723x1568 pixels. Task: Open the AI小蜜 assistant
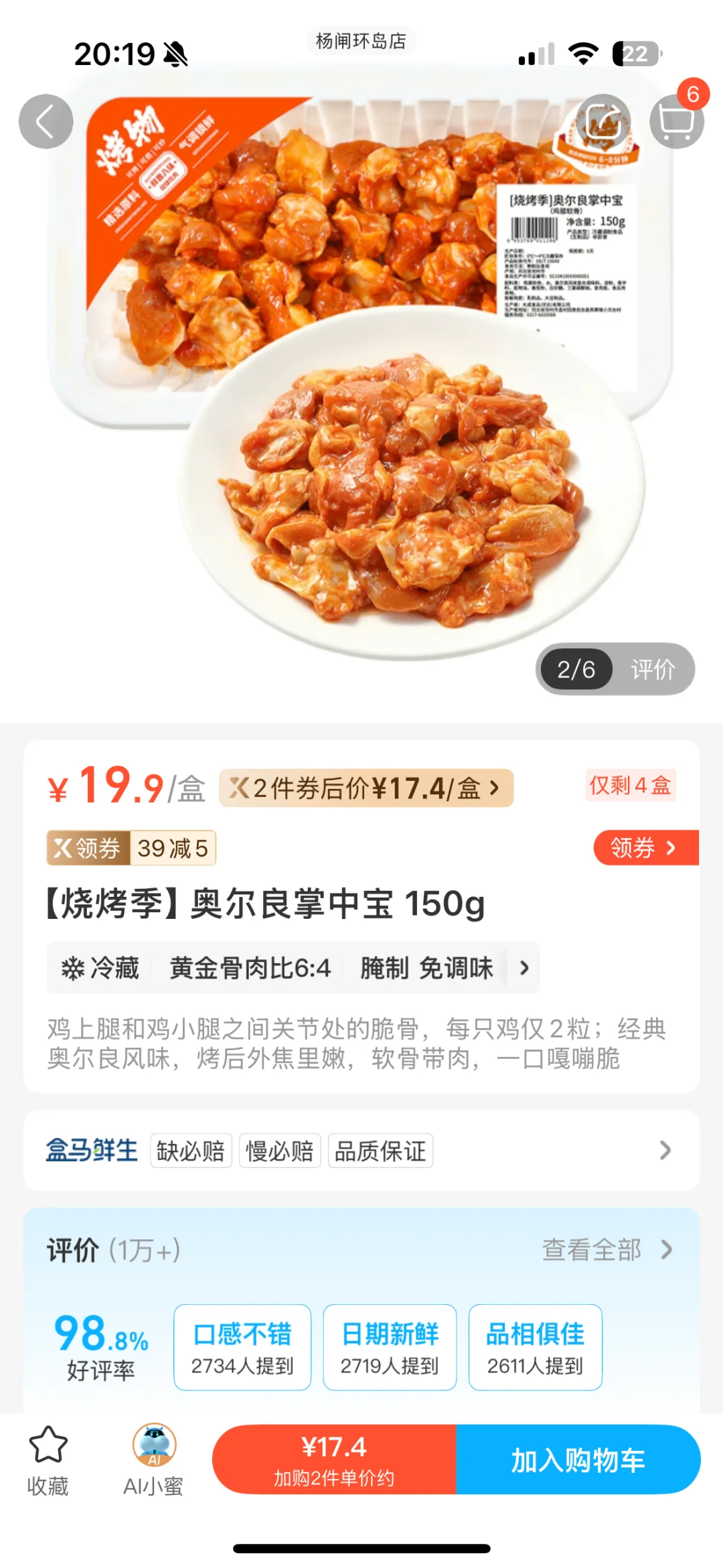coord(153,1460)
